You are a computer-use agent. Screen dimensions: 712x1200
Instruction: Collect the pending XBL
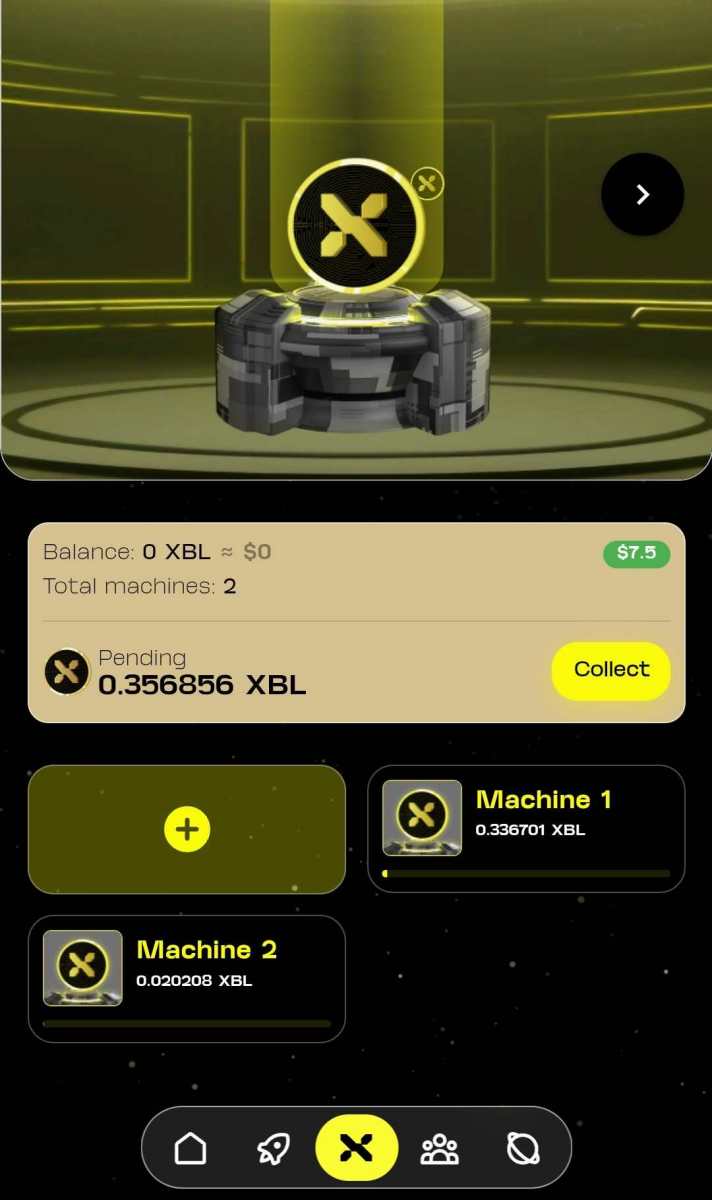click(x=611, y=670)
